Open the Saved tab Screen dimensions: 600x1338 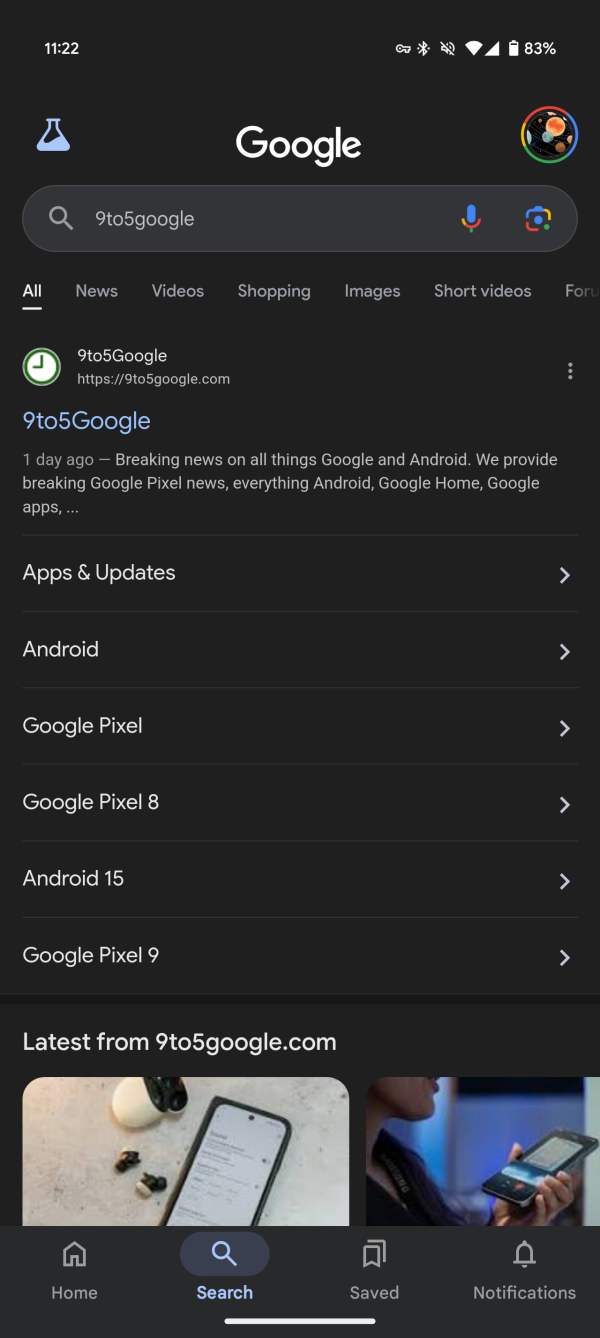(374, 1270)
